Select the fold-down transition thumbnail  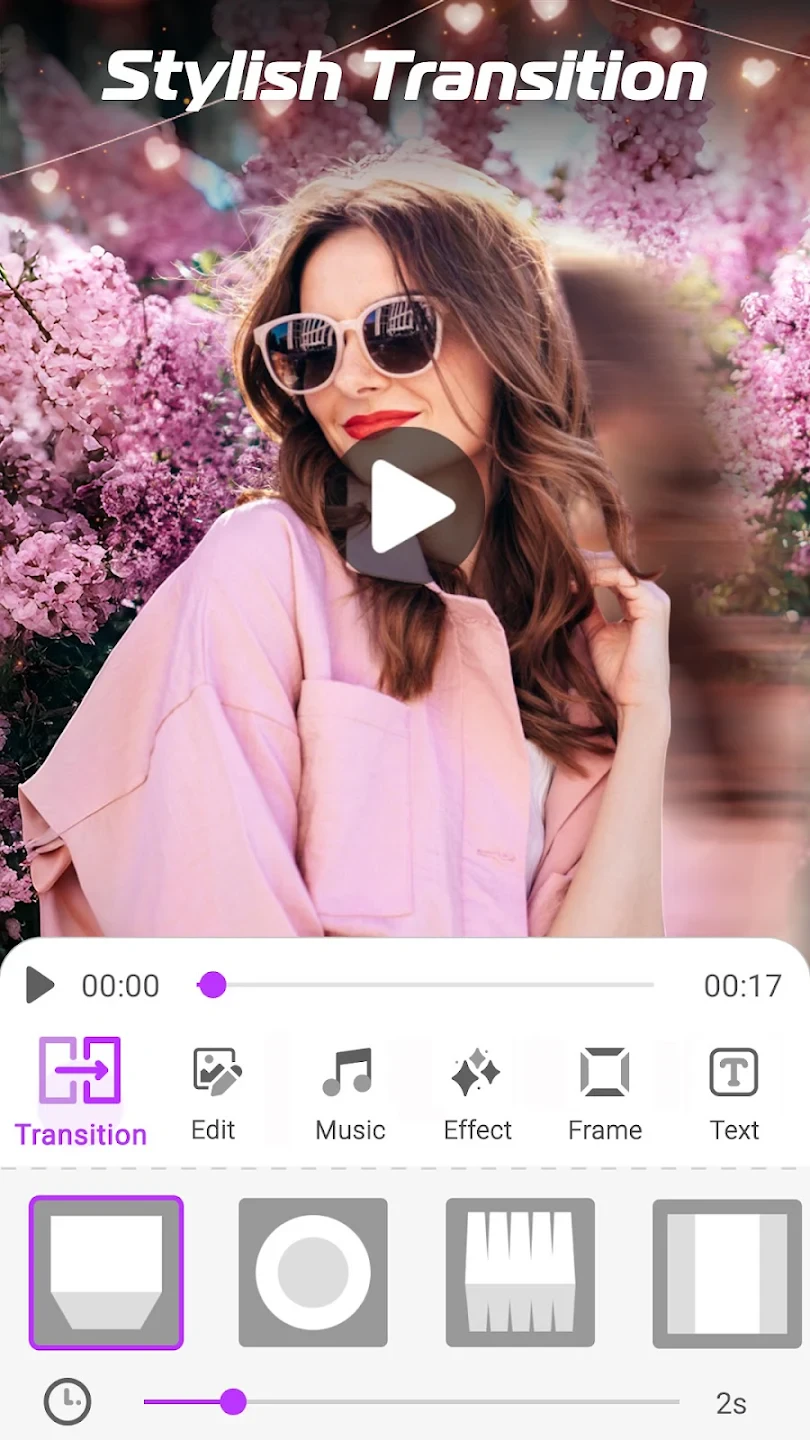(x=106, y=1272)
